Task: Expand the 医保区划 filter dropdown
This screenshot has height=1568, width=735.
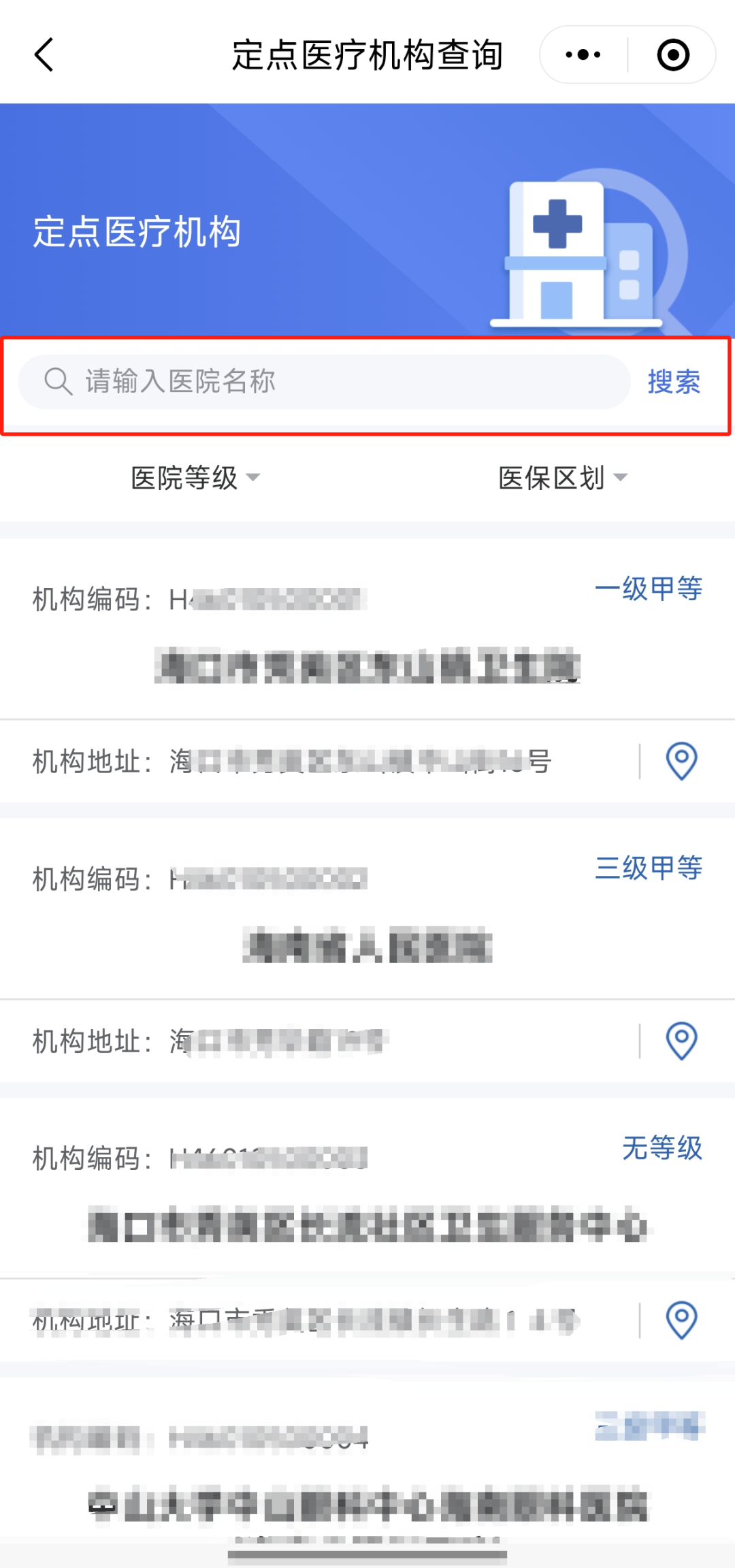Action: 563,478
